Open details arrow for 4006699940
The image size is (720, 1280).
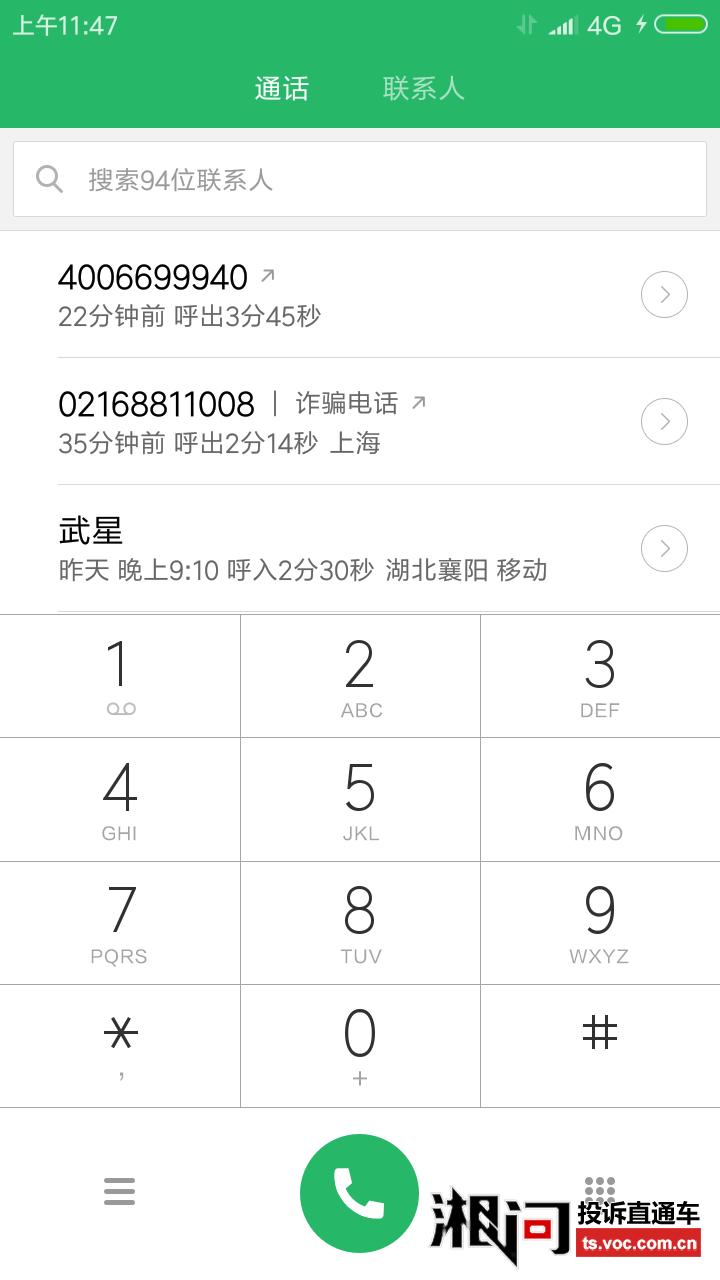[664, 295]
